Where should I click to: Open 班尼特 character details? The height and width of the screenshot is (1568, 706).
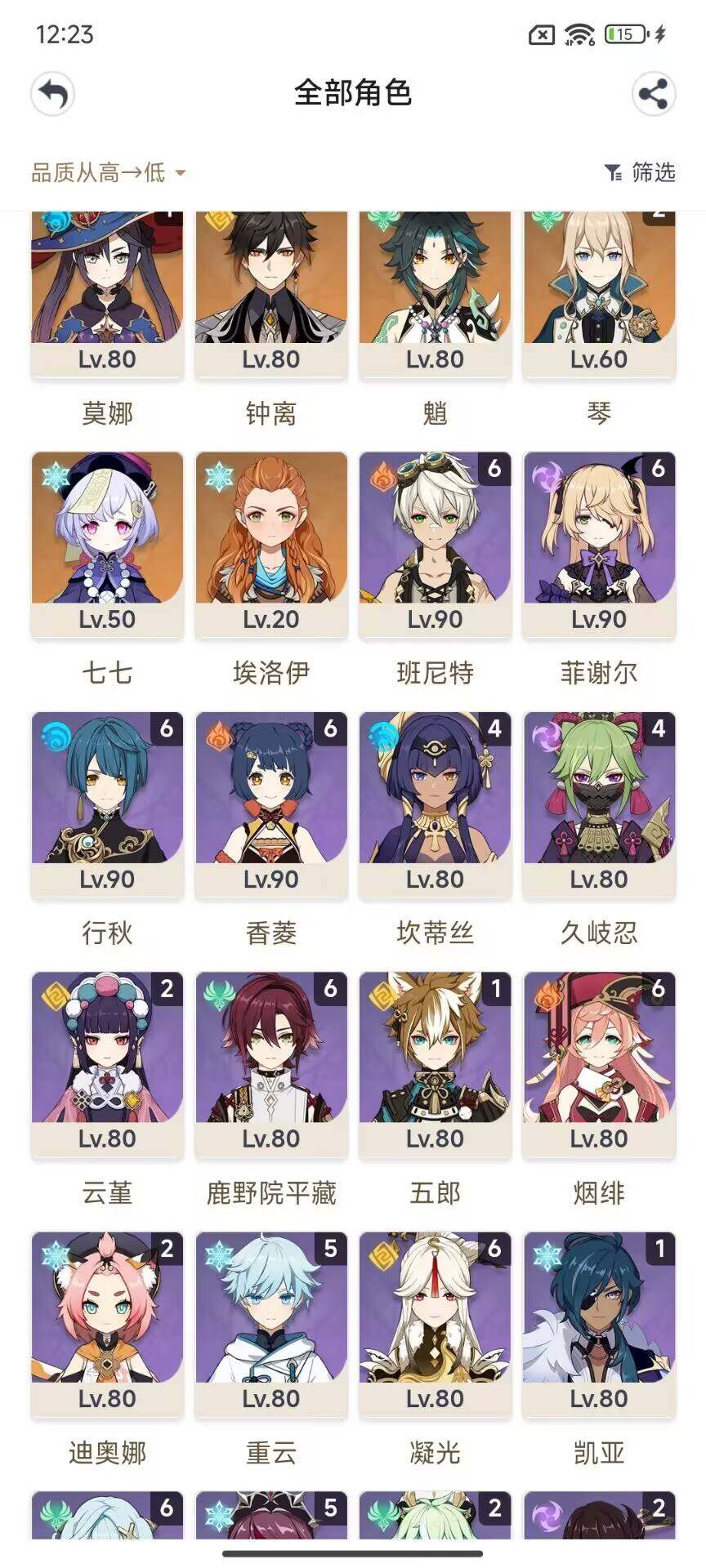tap(435, 543)
